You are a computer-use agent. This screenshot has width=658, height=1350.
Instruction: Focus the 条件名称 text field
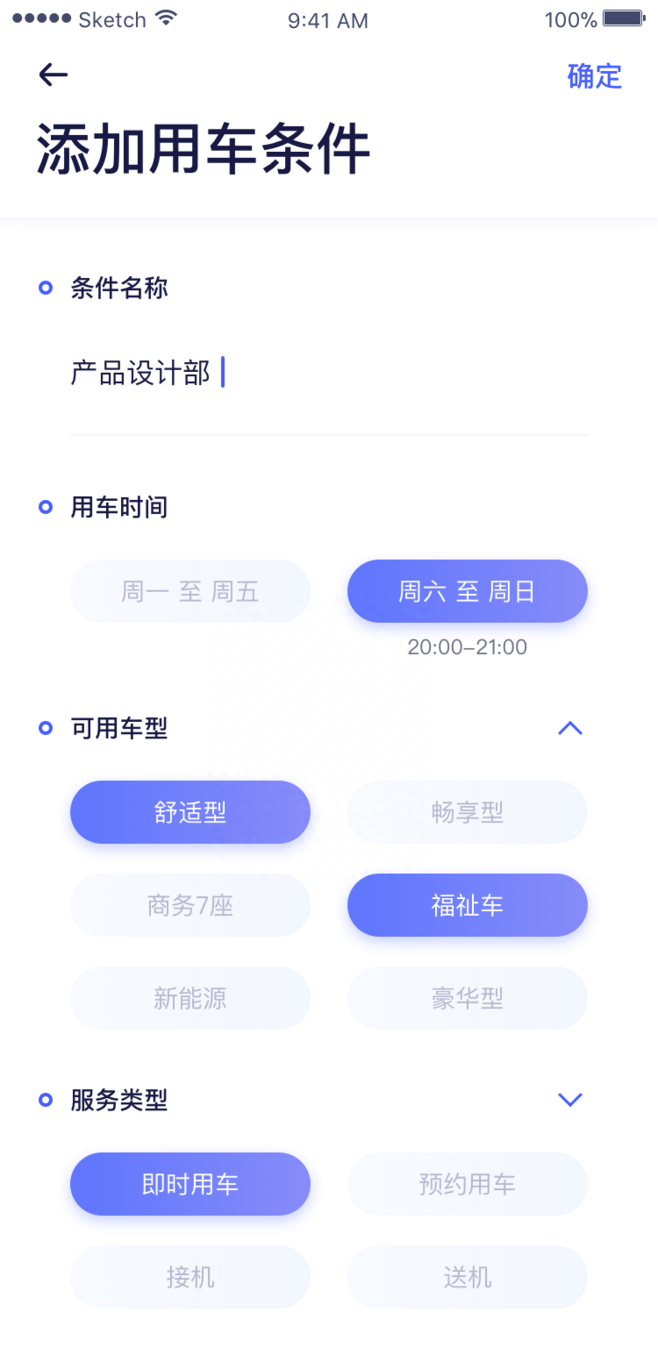coord(328,374)
